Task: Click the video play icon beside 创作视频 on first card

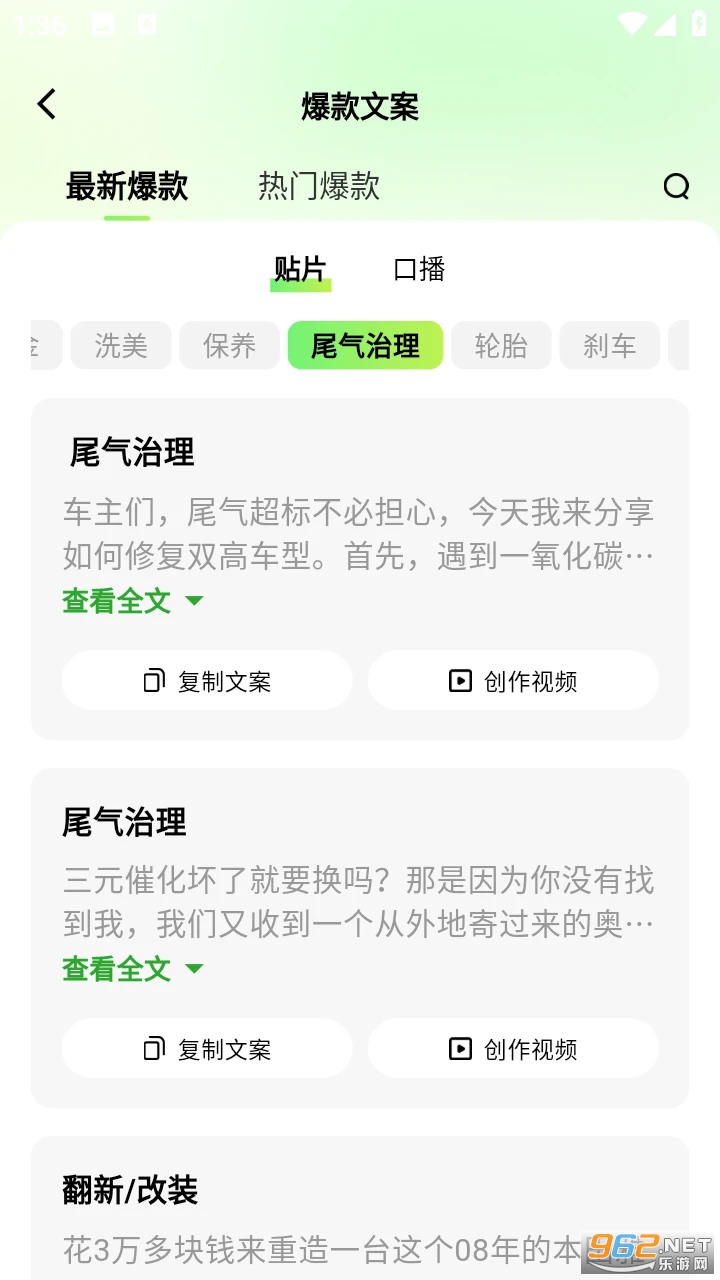Action: point(458,681)
